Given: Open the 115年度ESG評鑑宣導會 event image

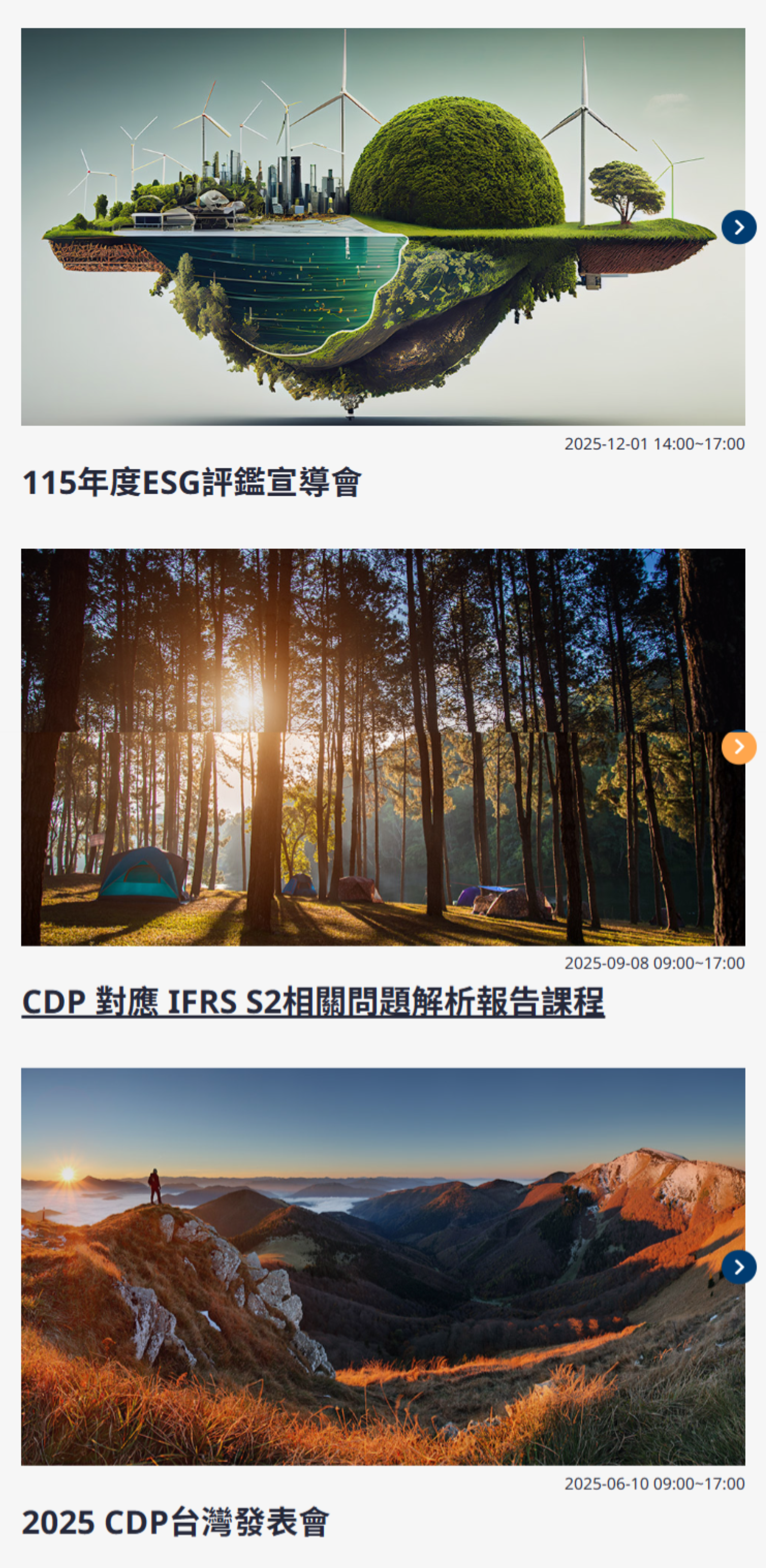Looking at the screenshot, I should coord(382,226).
